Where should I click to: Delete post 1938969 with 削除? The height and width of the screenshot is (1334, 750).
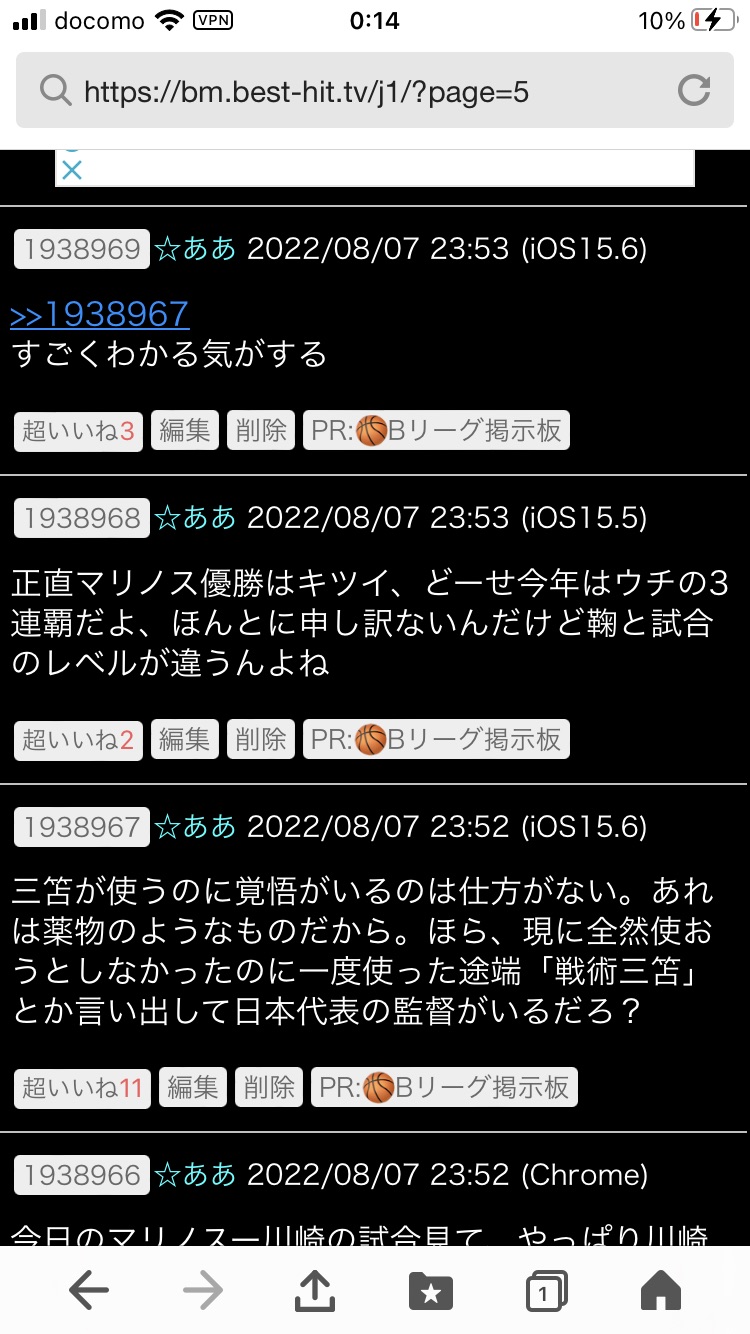tap(261, 431)
